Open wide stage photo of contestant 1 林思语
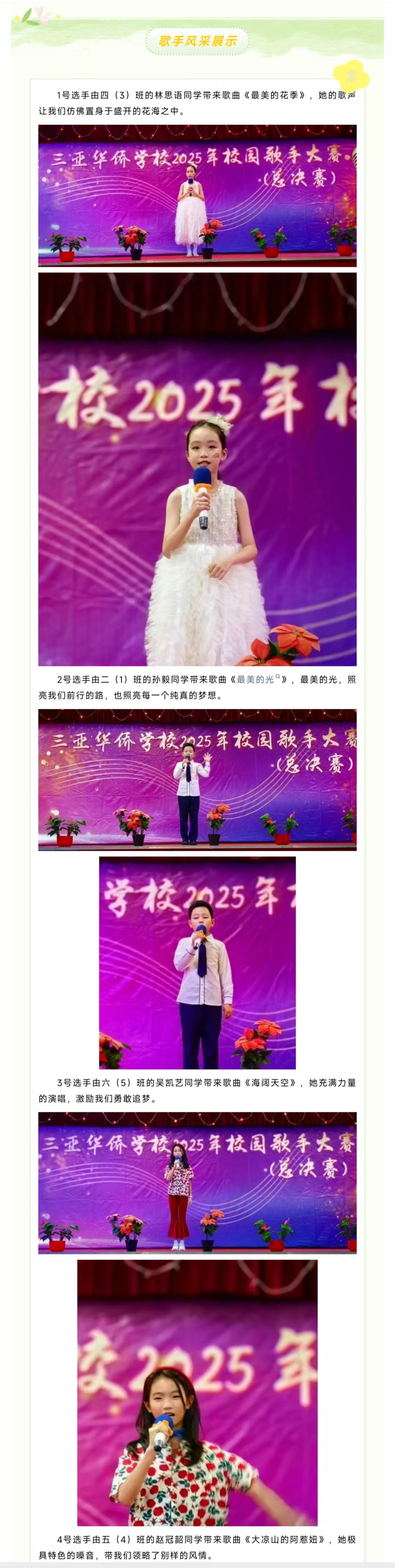The height and width of the screenshot is (1568, 395). click(197, 195)
